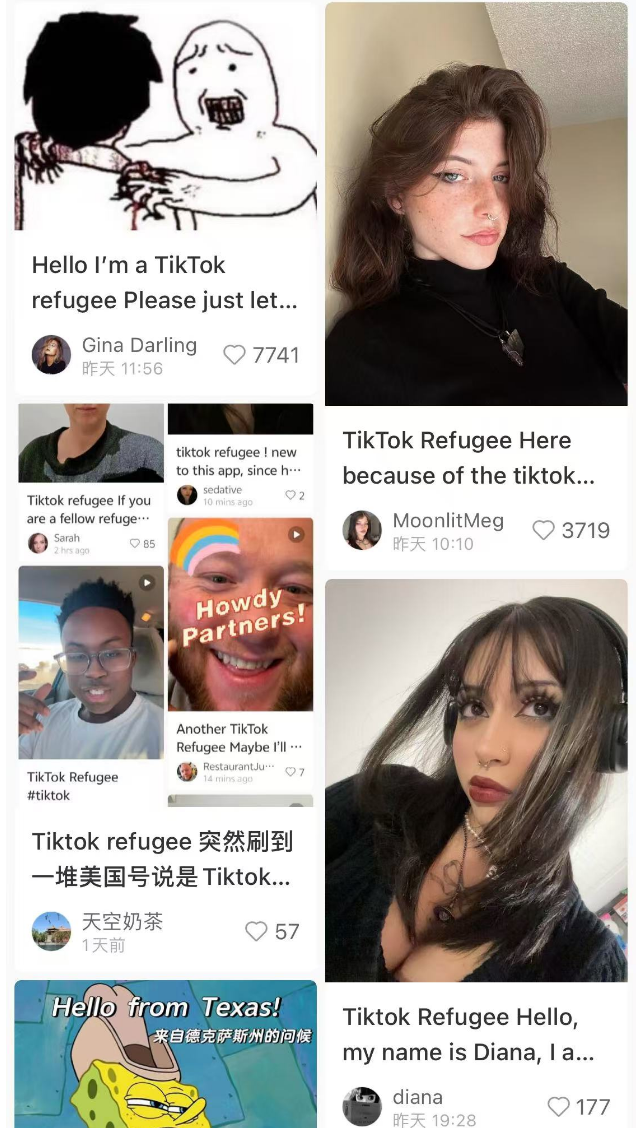Viewport: 636px width, 1128px height.
Task: Open MoonlitMeg's profile from her avatar
Action: coord(362,530)
